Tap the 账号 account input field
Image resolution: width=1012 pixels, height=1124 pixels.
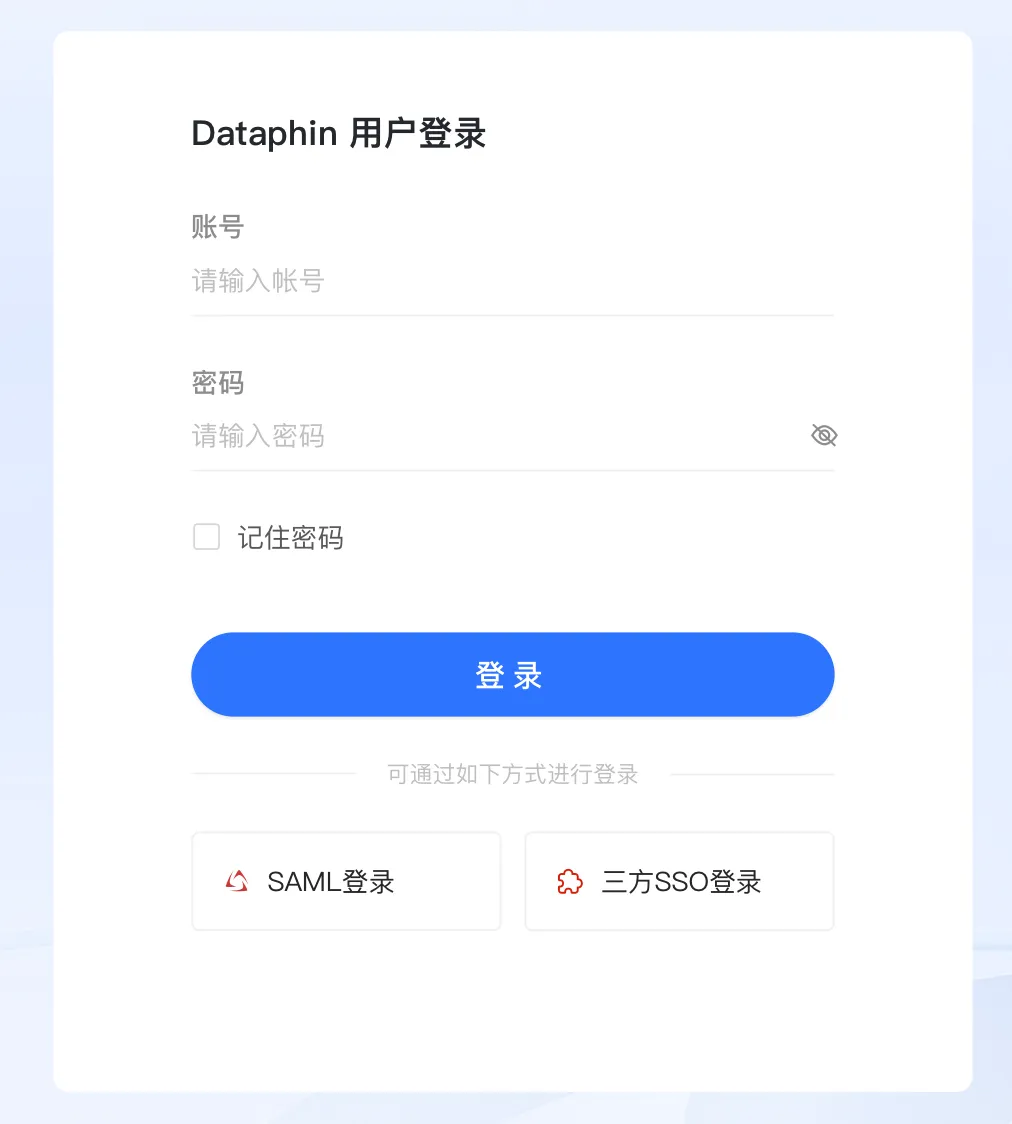(510, 281)
